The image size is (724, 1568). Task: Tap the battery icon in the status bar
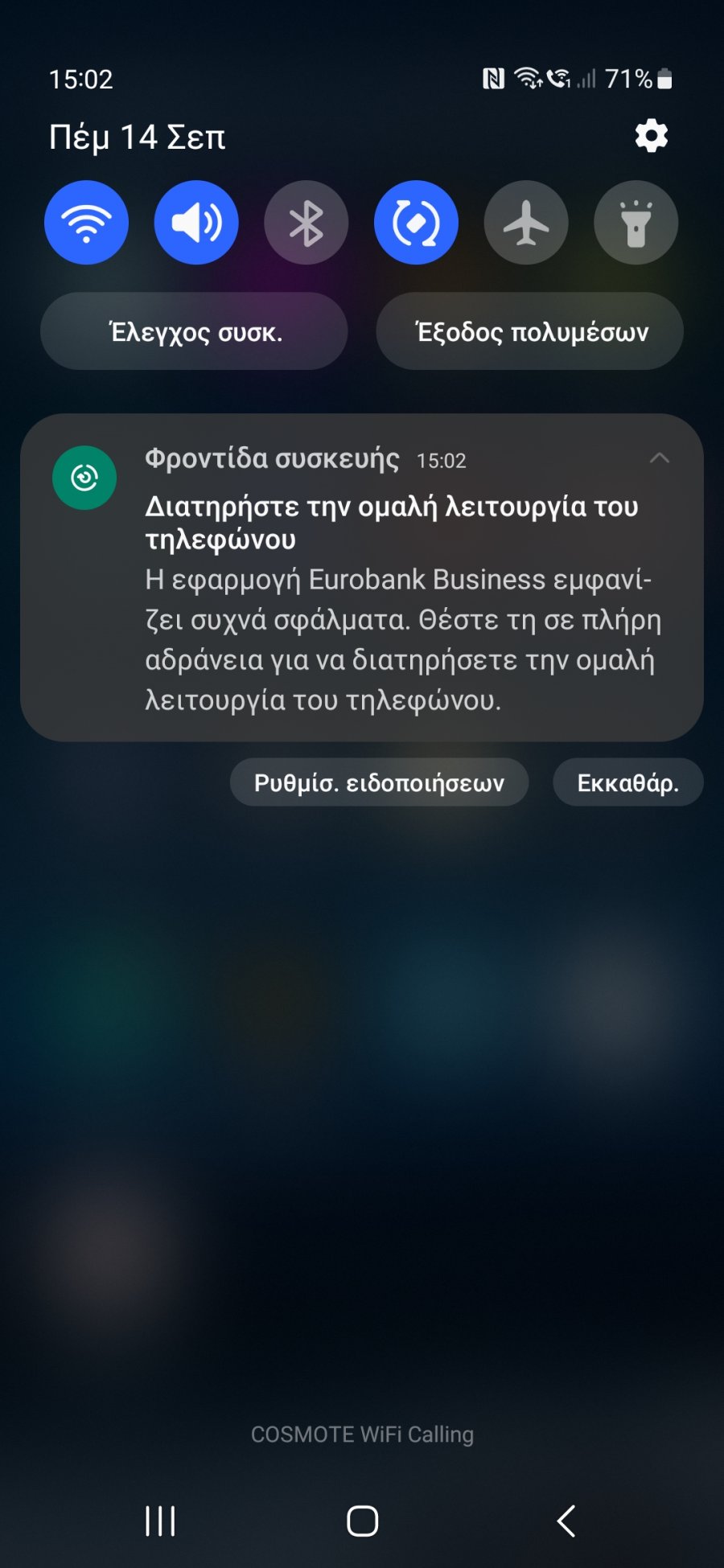coord(666,78)
